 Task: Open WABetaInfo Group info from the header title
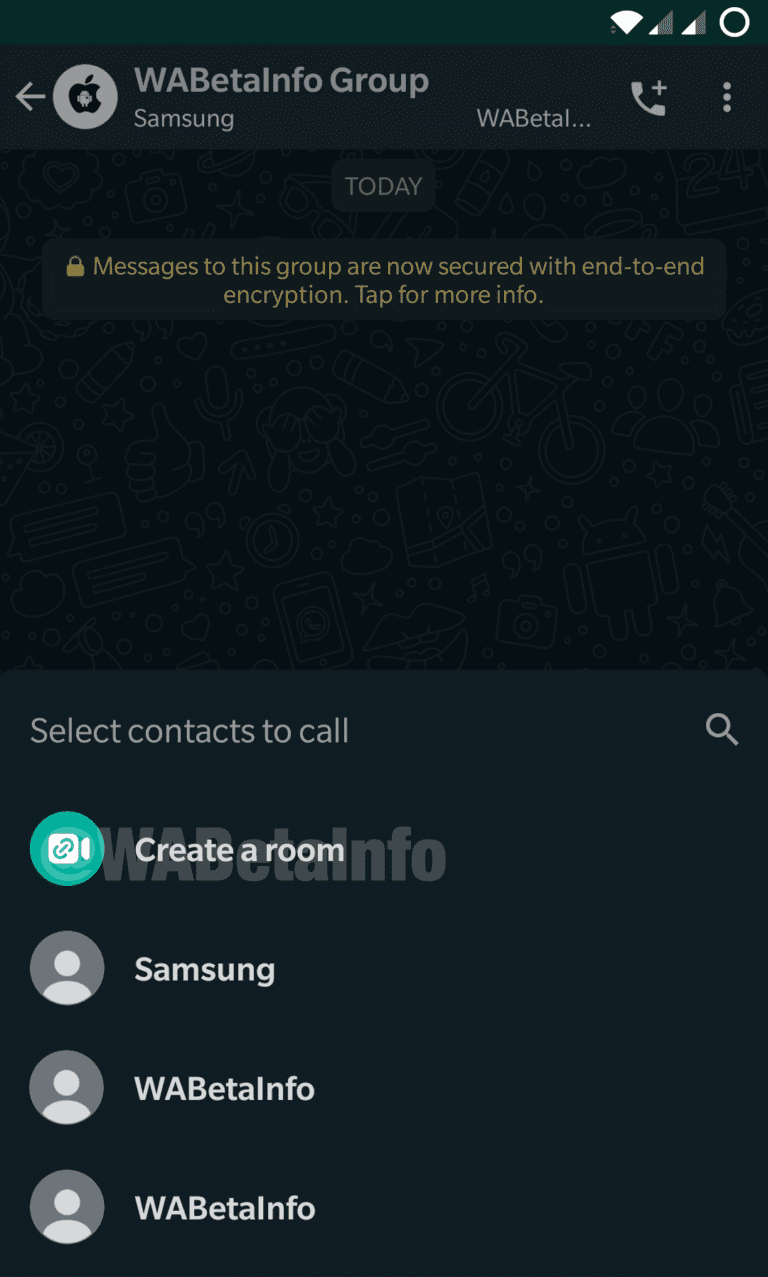tap(281, 81)
